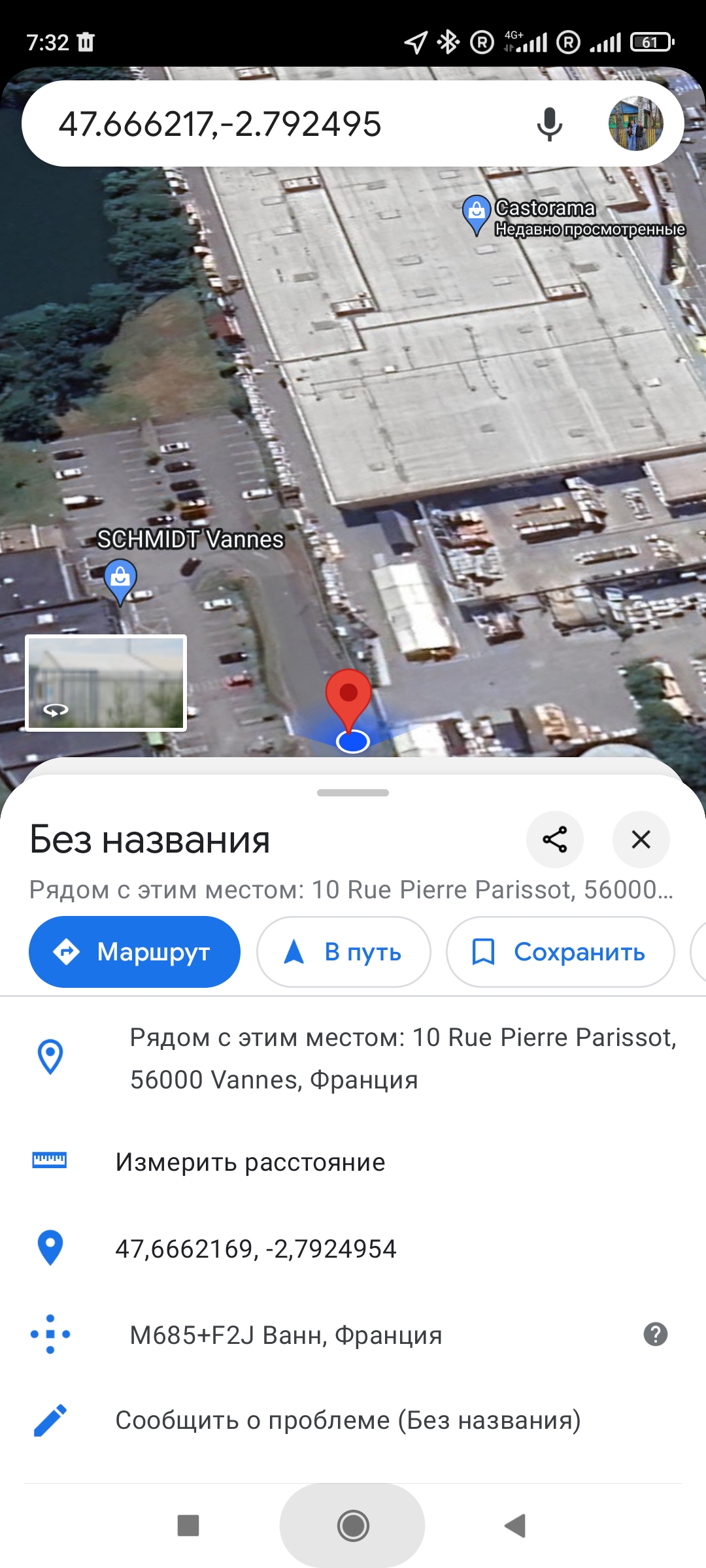Start navigation with В путь

point(344,952)
